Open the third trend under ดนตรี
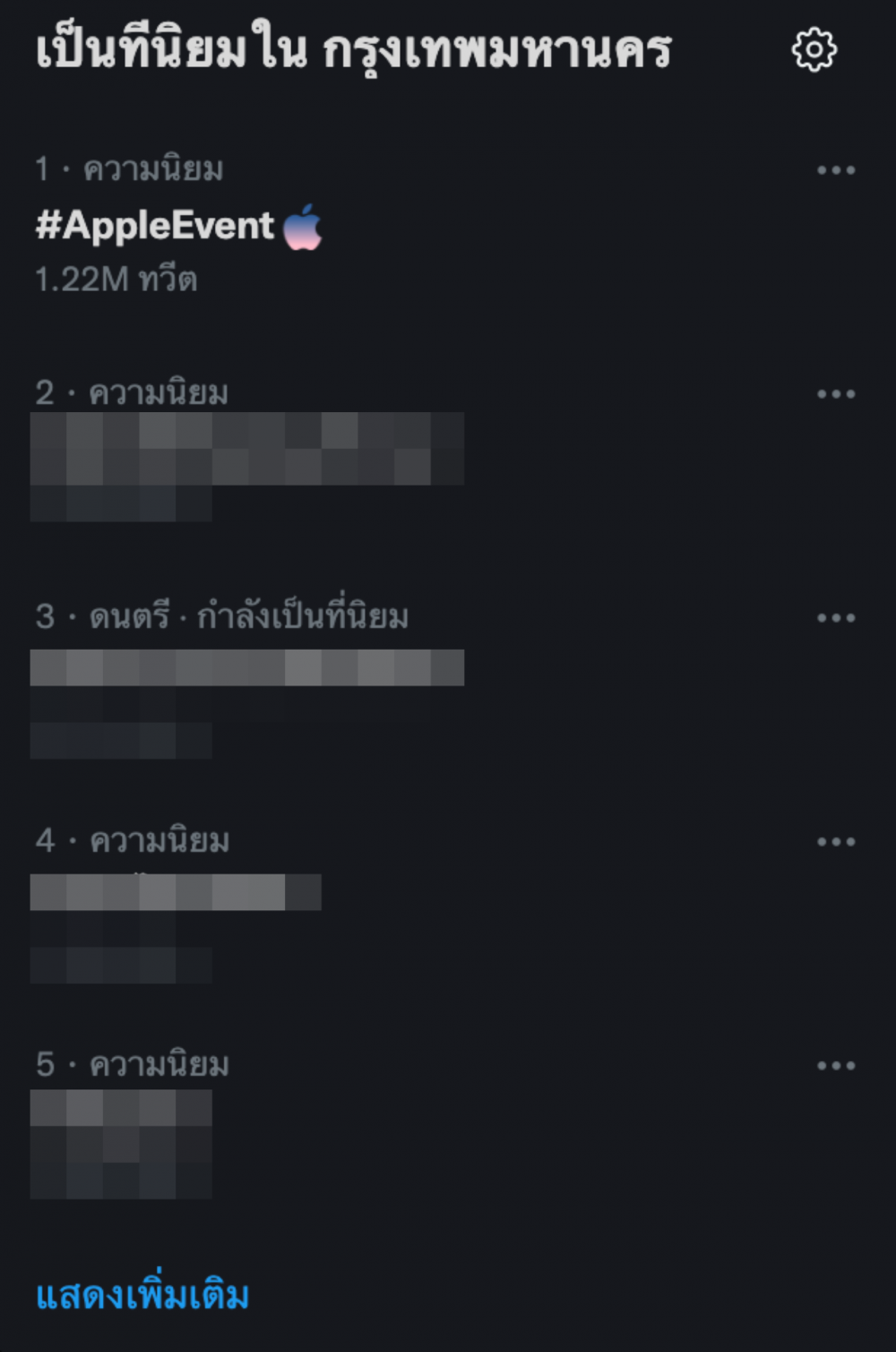 [x=246, y=668]
